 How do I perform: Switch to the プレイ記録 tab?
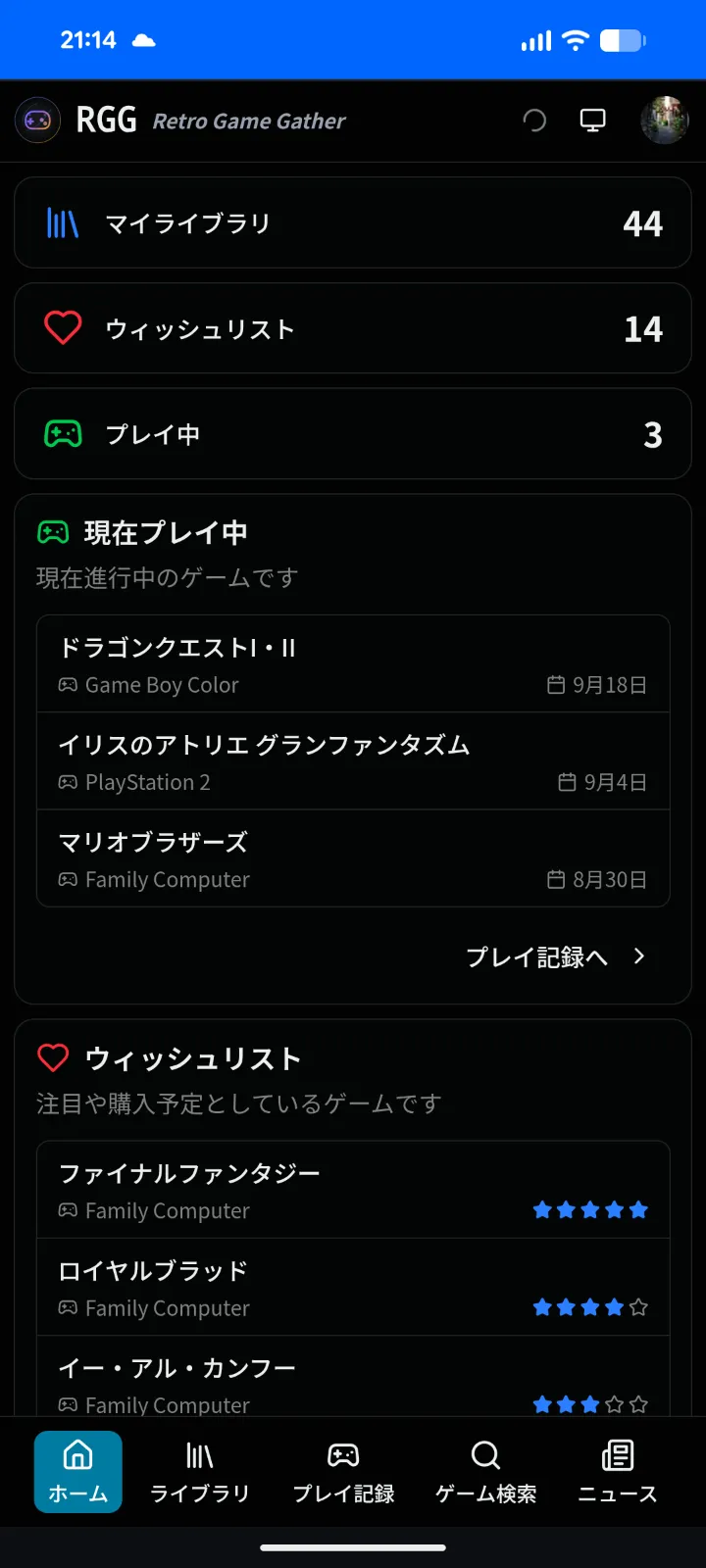[x=343, y=1471]
